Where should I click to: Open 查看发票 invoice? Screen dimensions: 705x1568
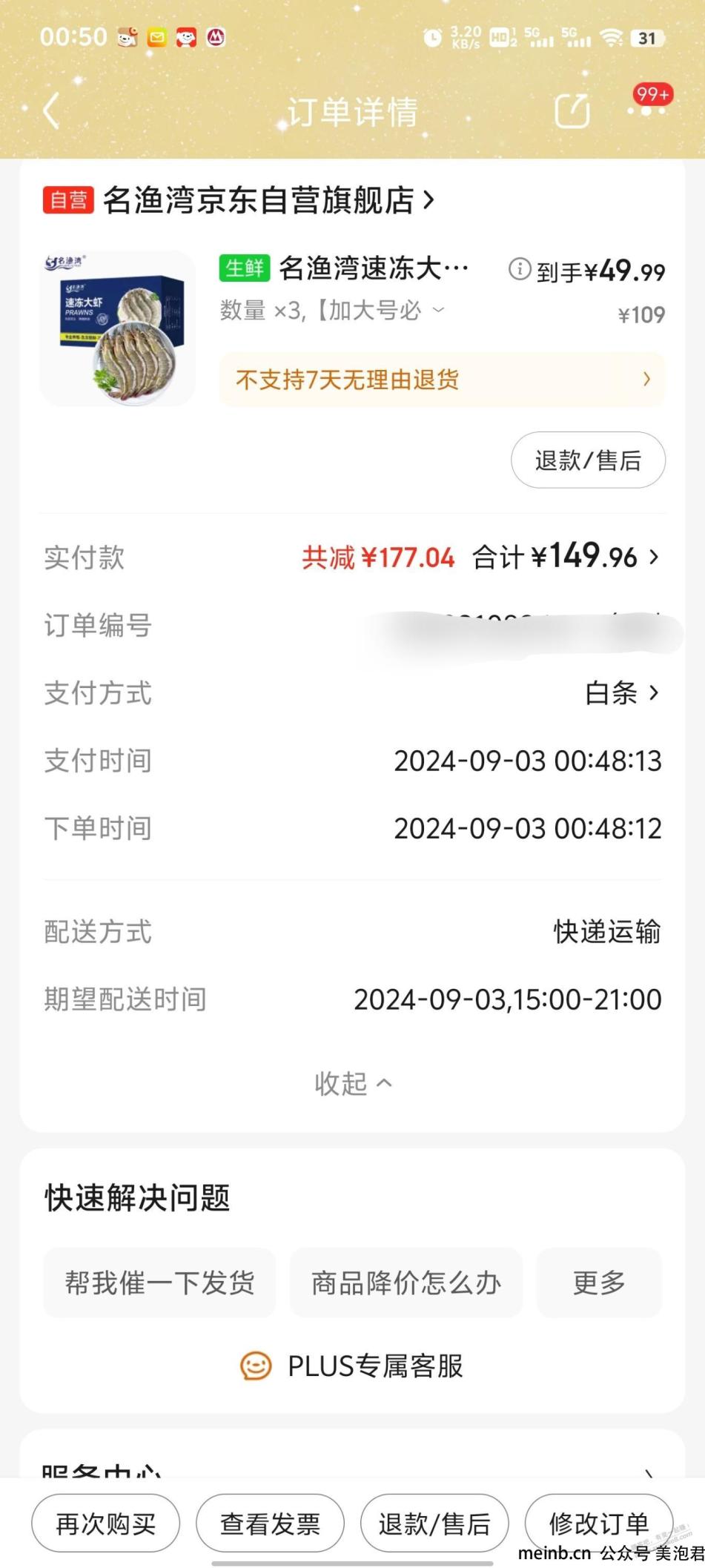(270, 1524)
